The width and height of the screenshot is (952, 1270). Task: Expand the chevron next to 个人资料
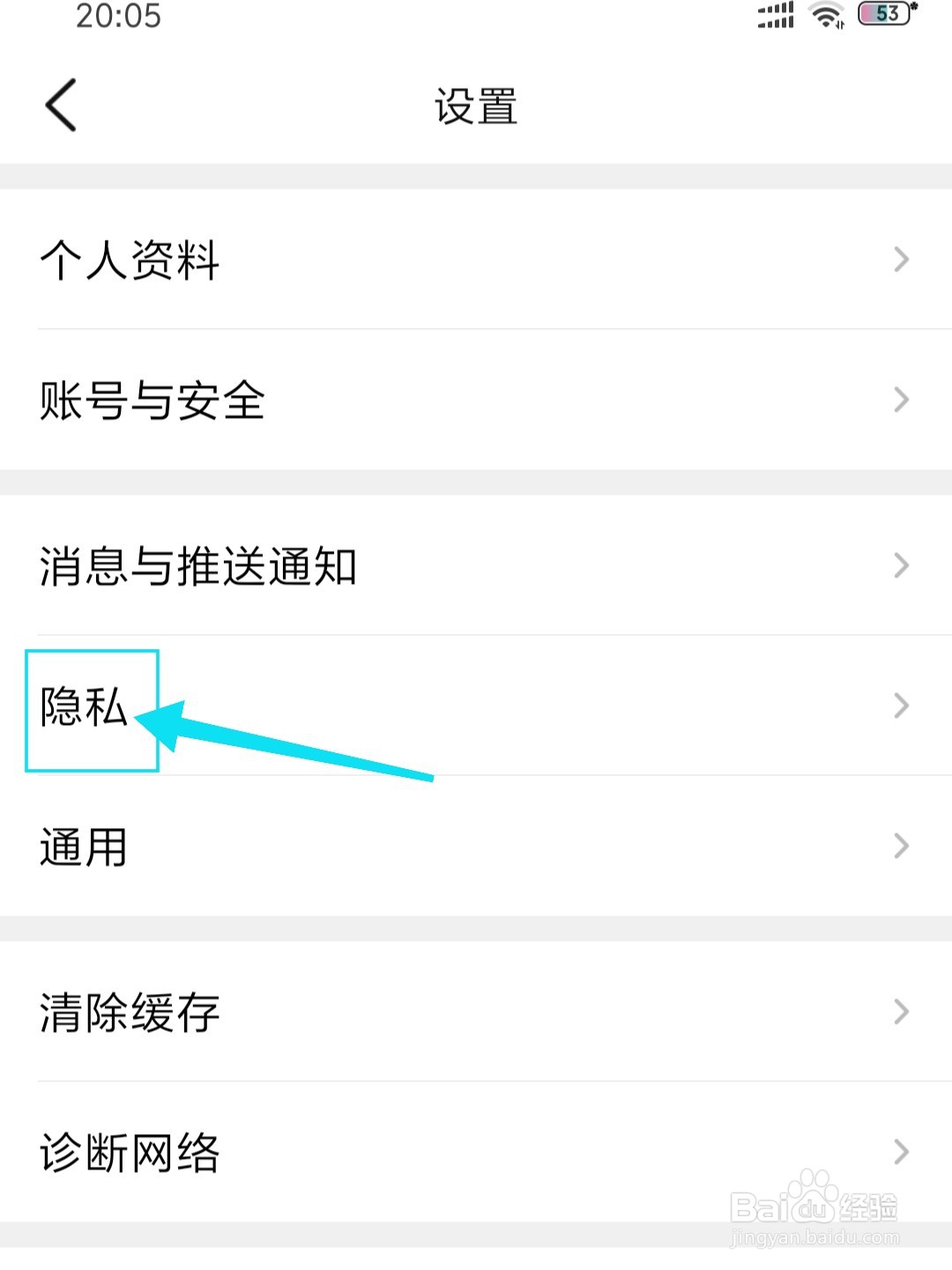tap(900, 259)
